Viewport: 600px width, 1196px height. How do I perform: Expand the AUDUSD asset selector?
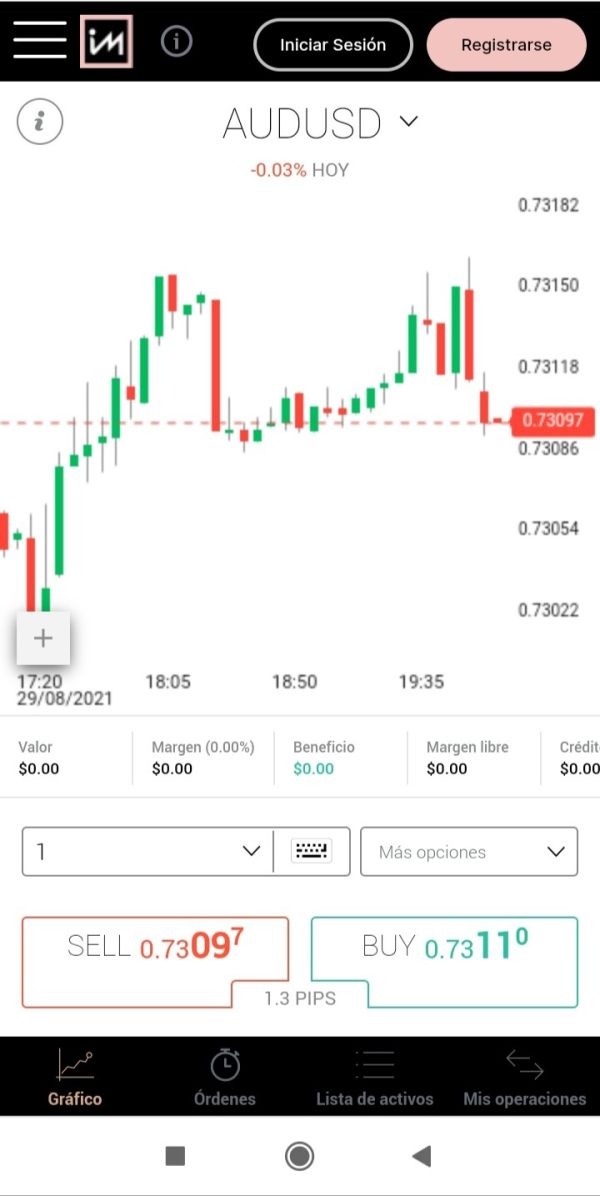tap(320, 123)
